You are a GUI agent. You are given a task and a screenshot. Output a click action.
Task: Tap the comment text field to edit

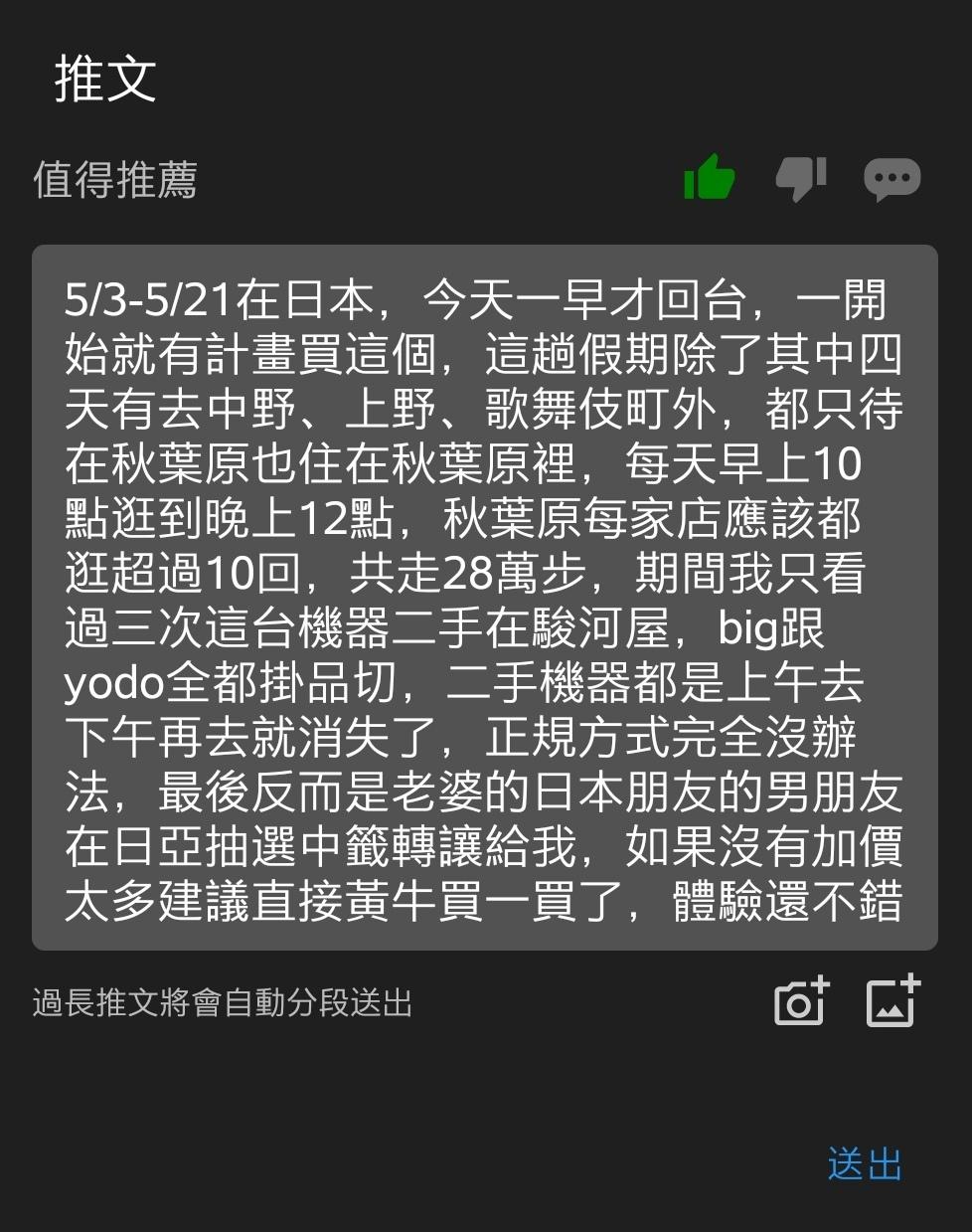point(484,597)
